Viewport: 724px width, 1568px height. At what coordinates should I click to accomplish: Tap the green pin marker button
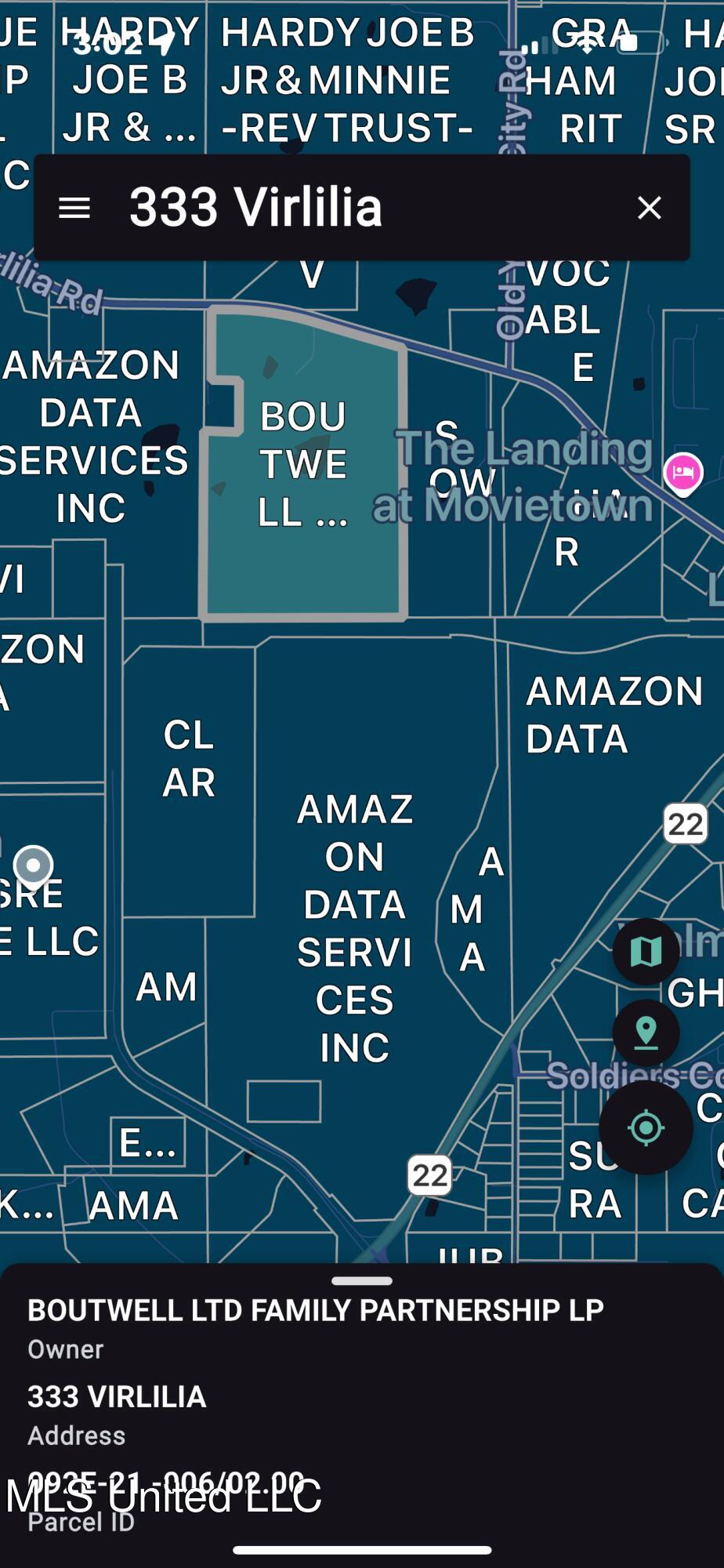pos(646,1033)
